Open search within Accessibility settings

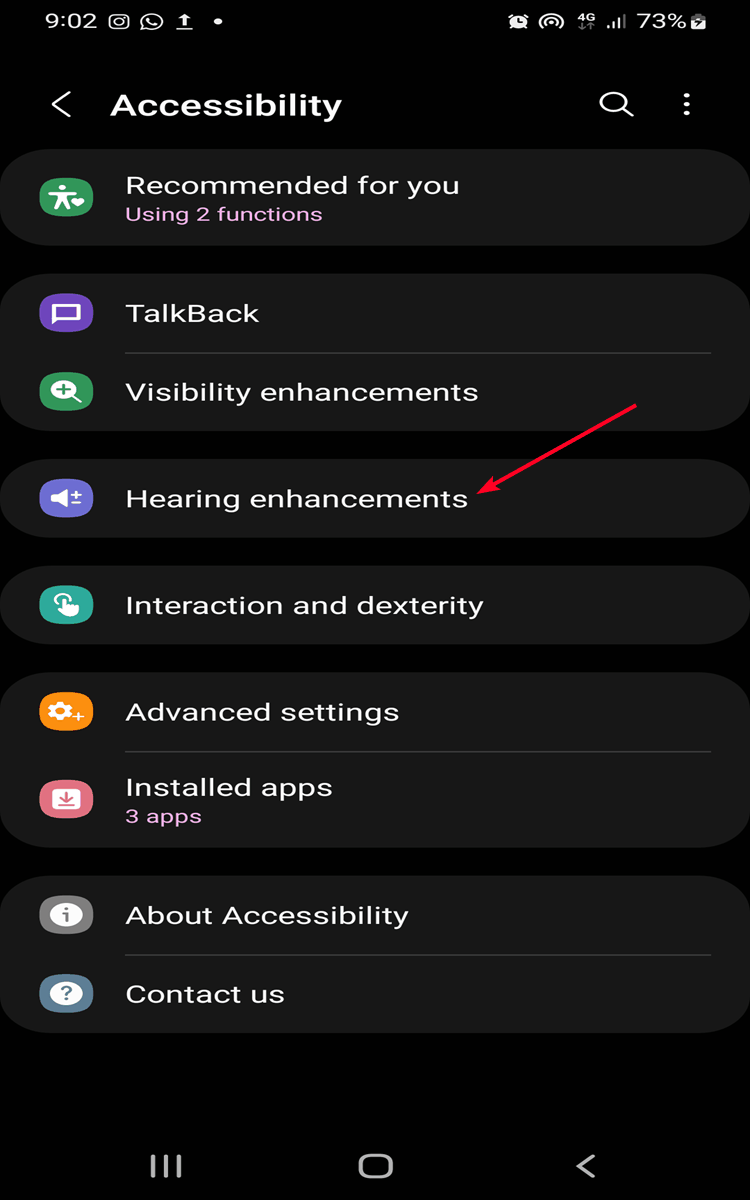coord(616,104)
